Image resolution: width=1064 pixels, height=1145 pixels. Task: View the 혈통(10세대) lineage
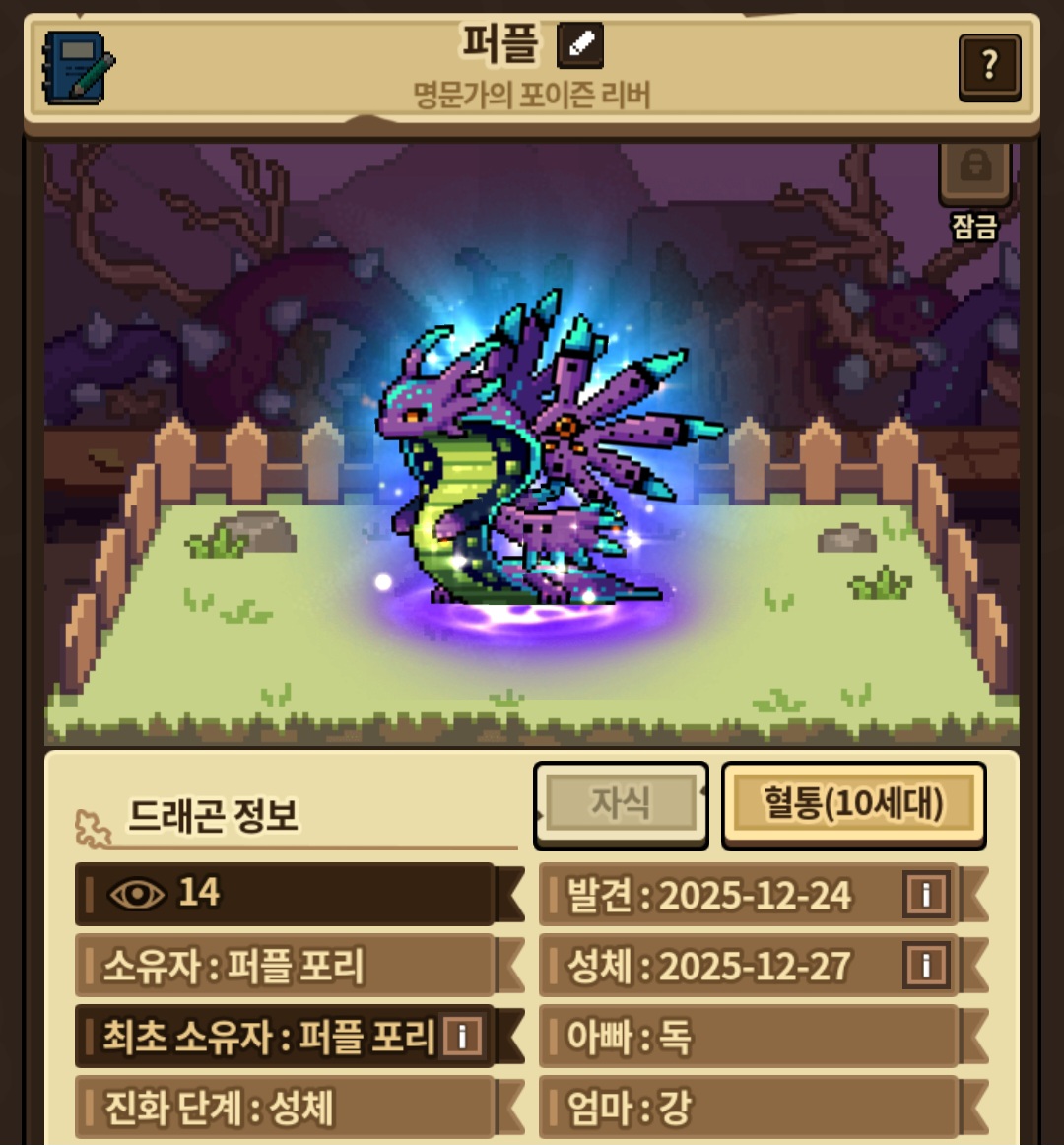point(854,805)
